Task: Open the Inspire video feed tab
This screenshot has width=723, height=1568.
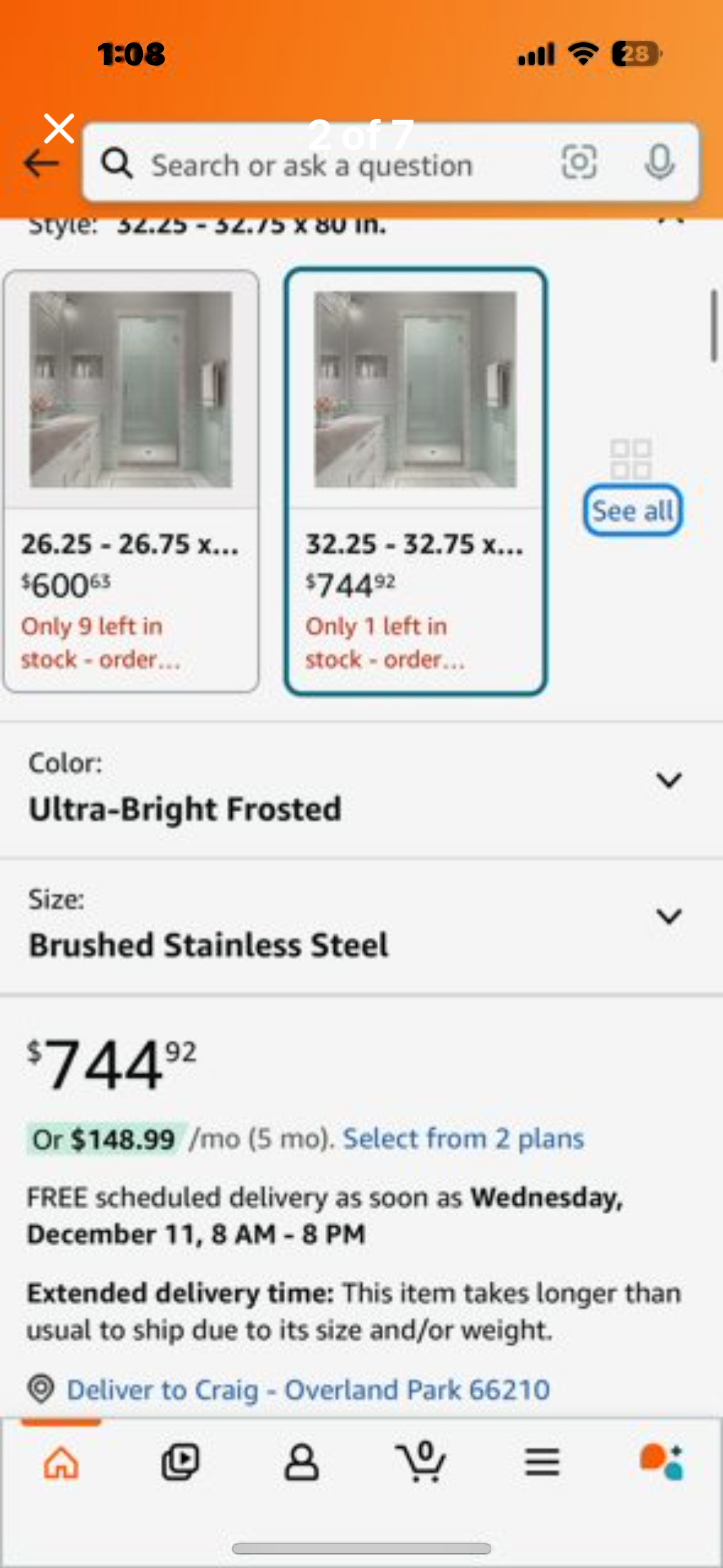Action: click(x=180, y=1463)
